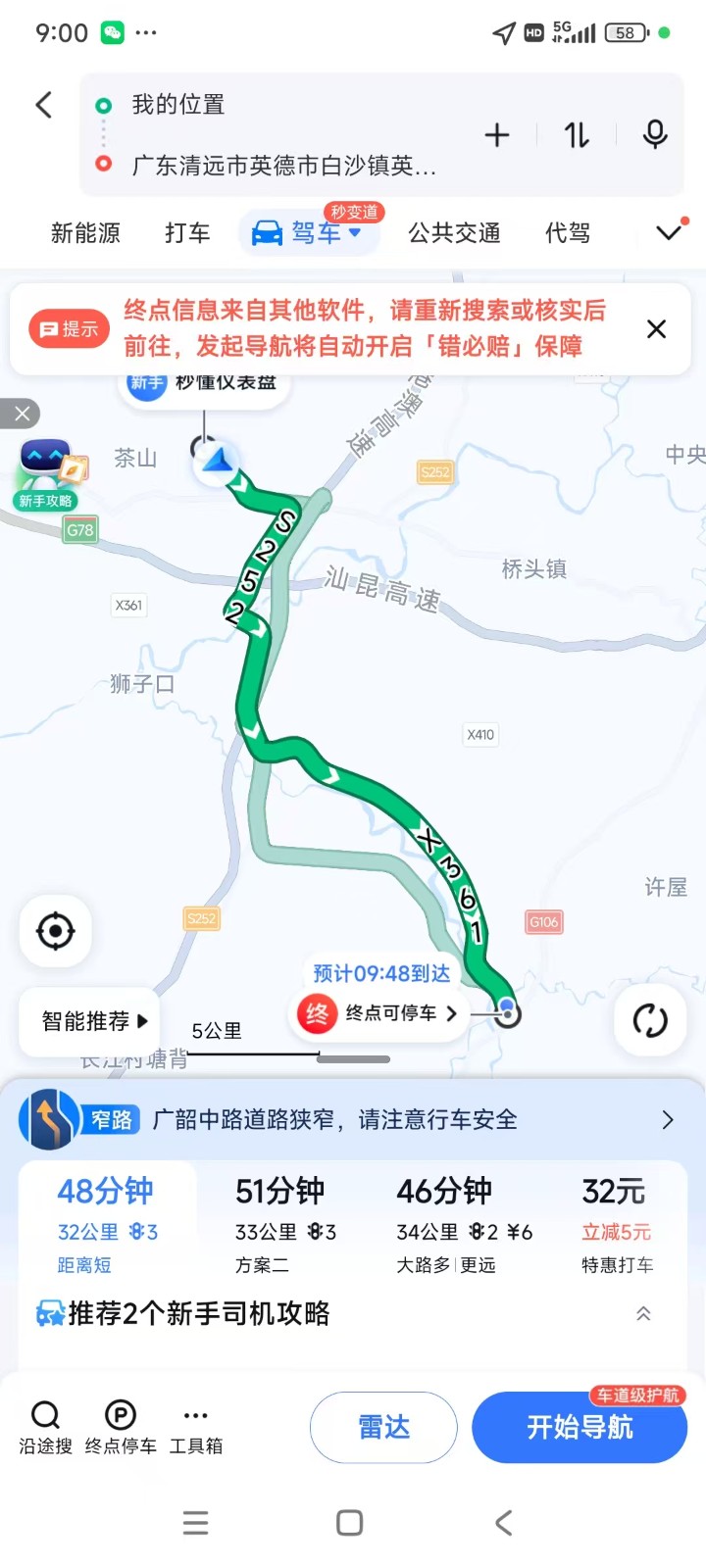Open the 窄路 road warning details

click(353, 1119)
